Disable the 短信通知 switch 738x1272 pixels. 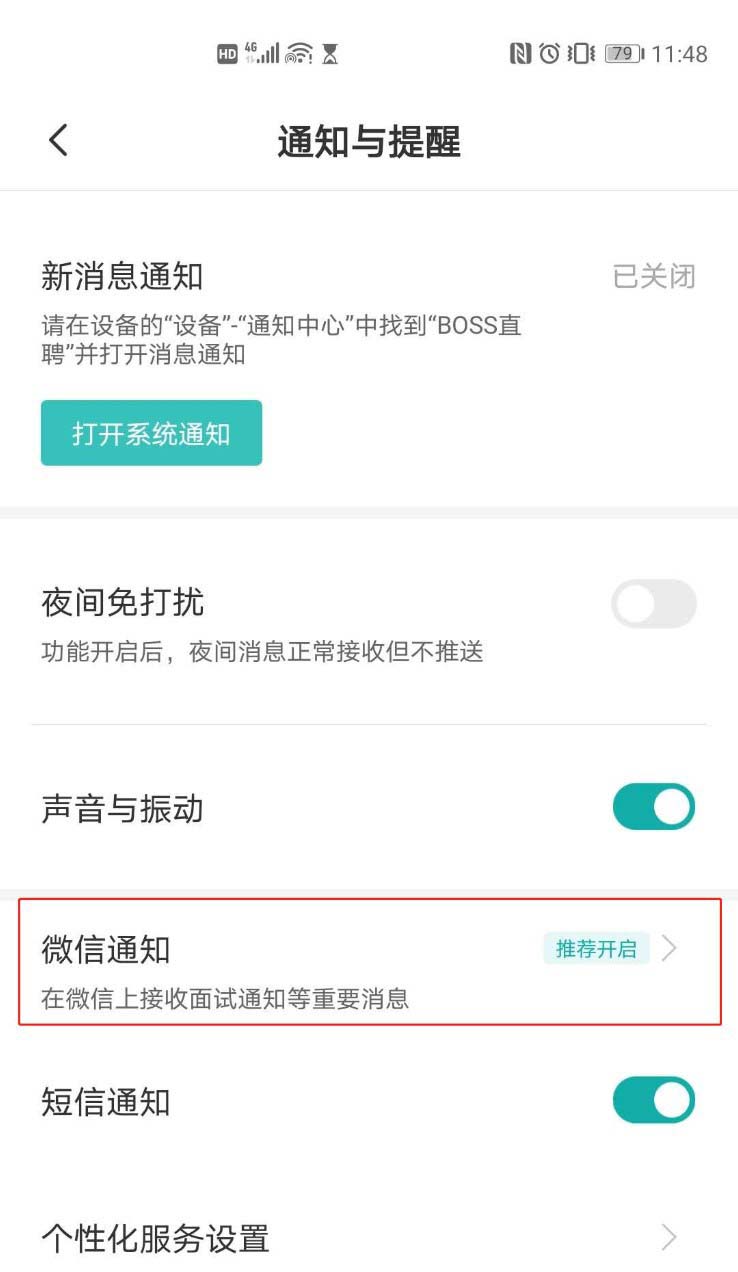click(653, 1100)
